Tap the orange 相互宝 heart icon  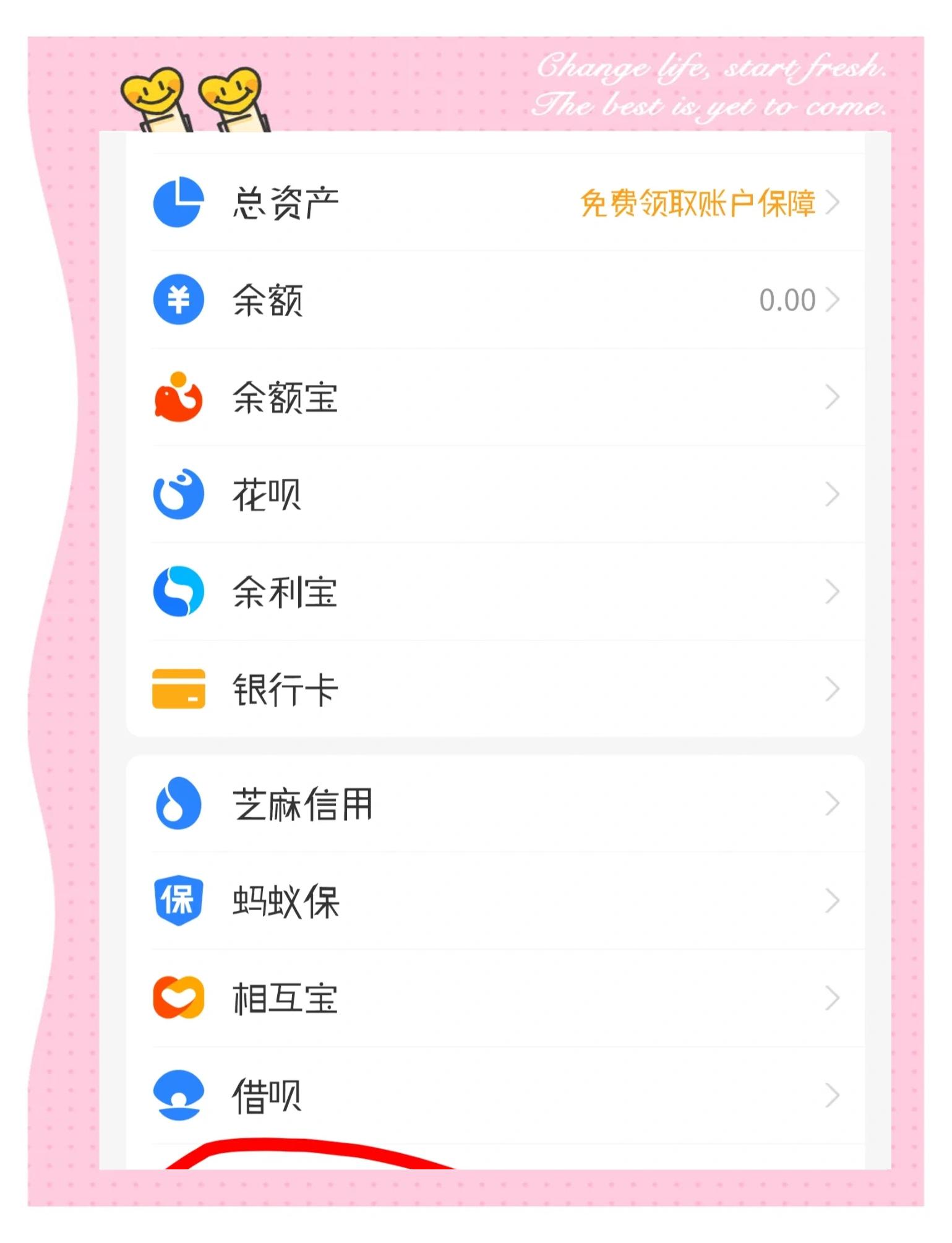tap(178, 997)
